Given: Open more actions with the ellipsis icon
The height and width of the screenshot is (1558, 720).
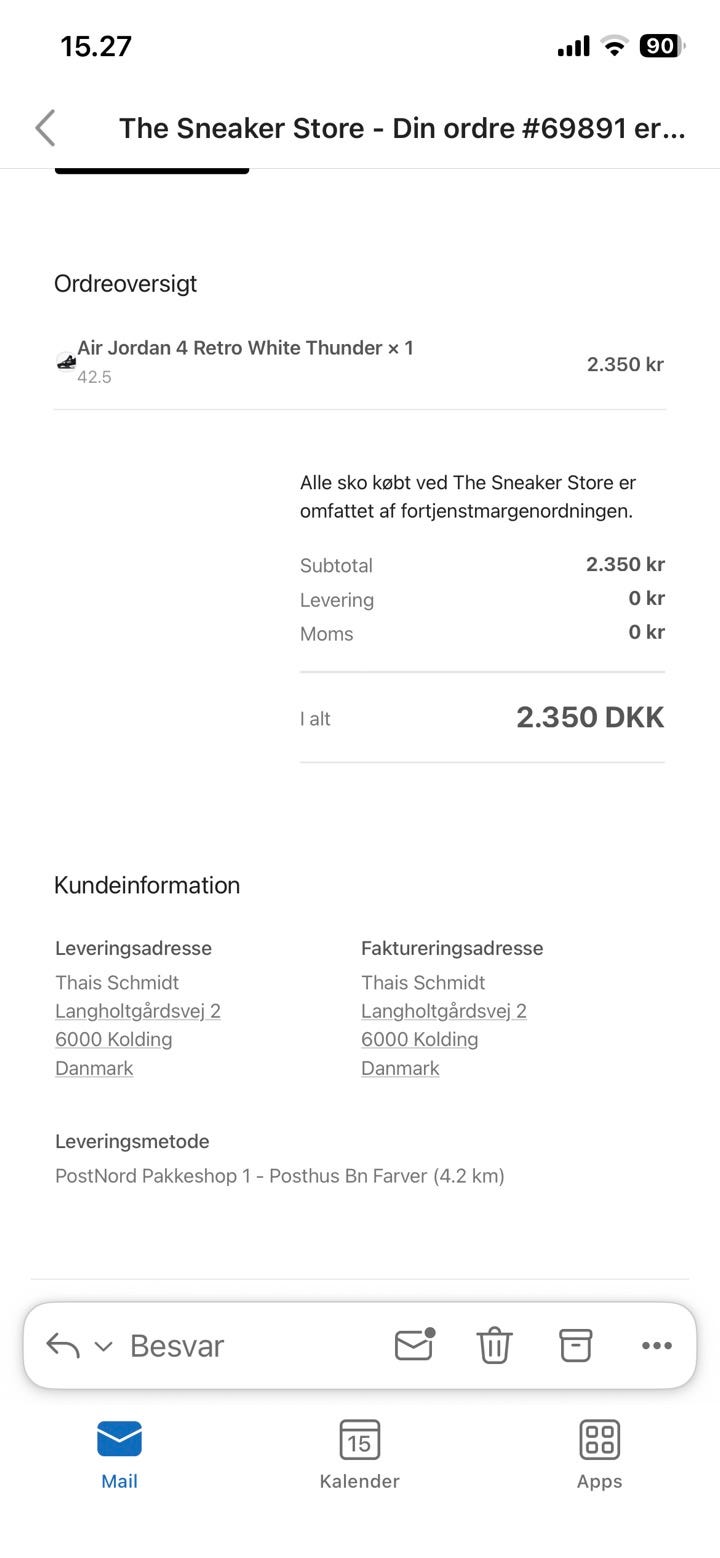Looking at the screenshot, I should [x=656, y=1345].
